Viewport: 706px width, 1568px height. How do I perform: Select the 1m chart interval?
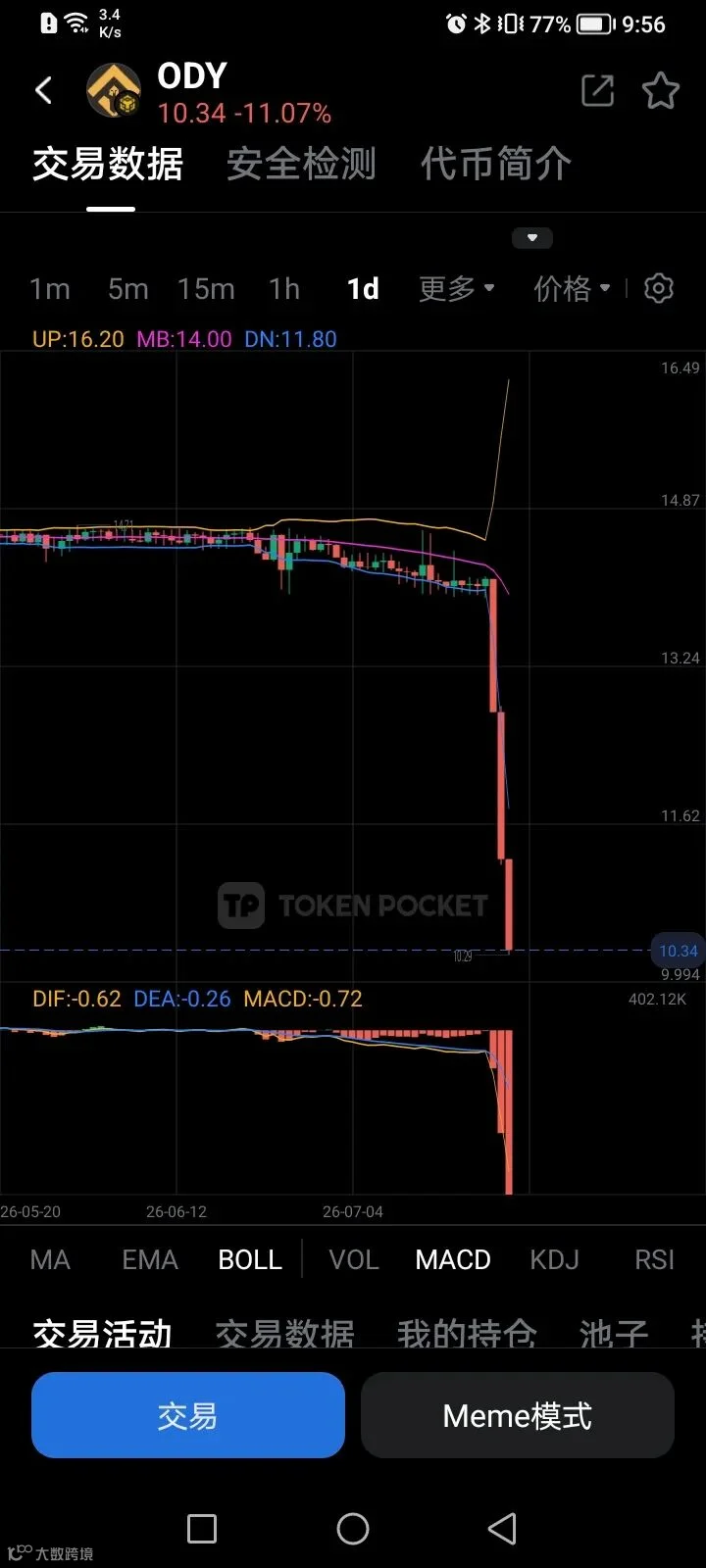tap(49, 289)
